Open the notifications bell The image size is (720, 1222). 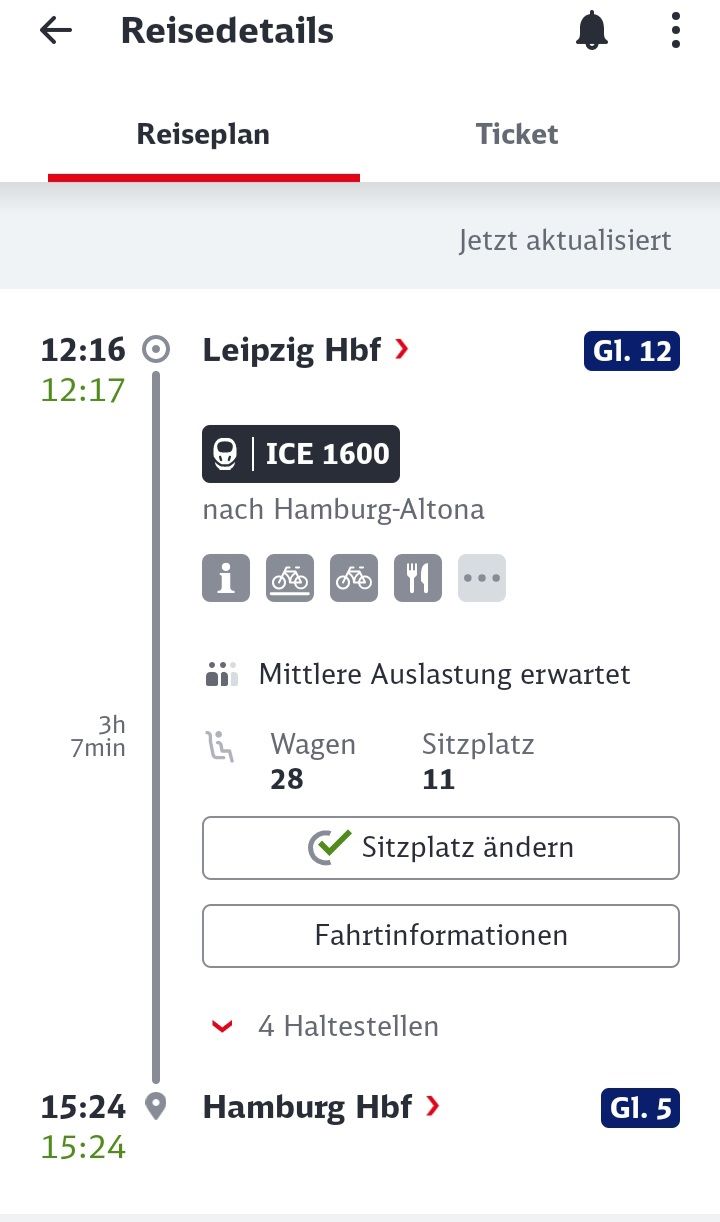click(x=592, y=31)
